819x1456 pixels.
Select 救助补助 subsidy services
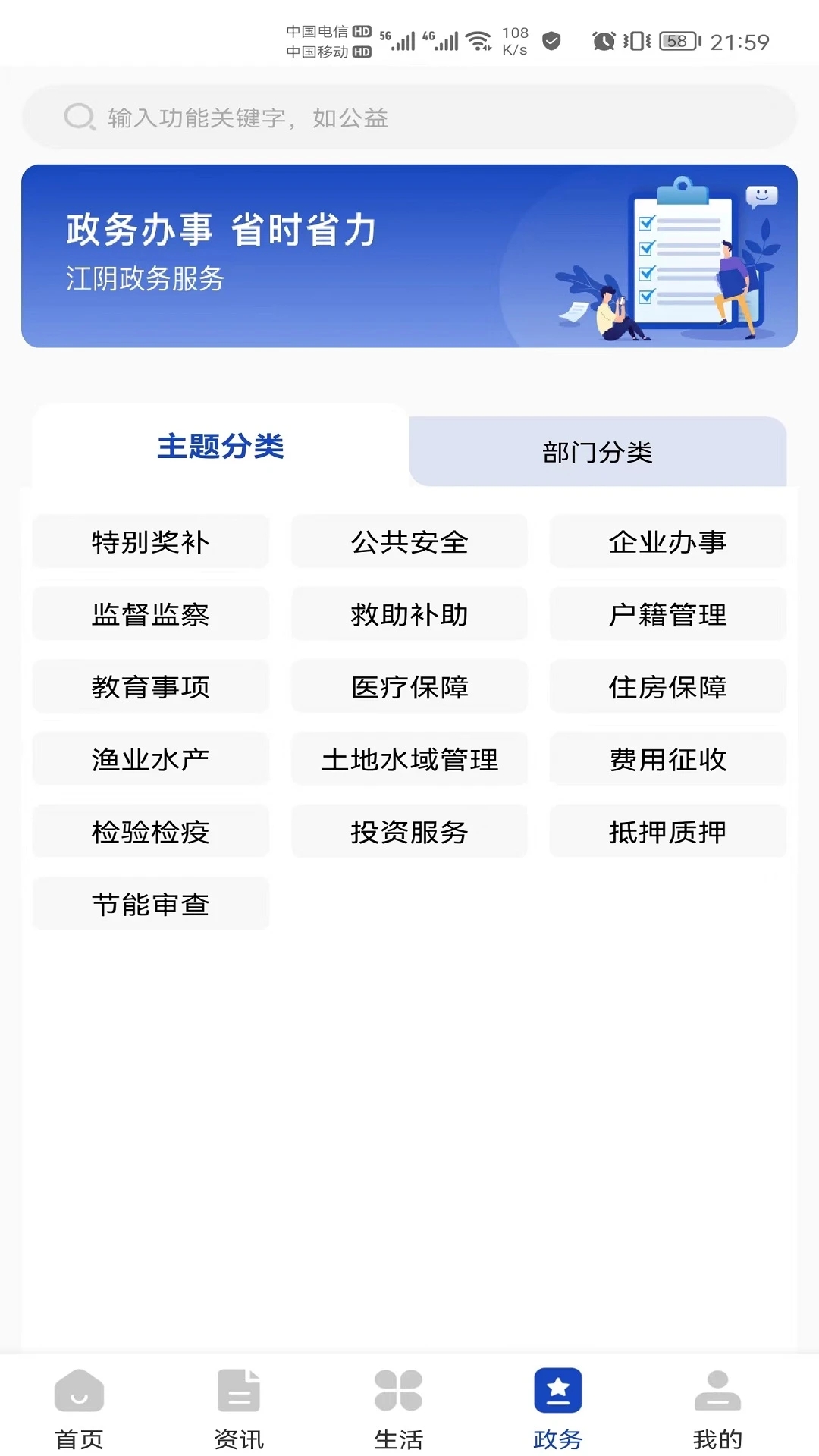coord(409,614)
